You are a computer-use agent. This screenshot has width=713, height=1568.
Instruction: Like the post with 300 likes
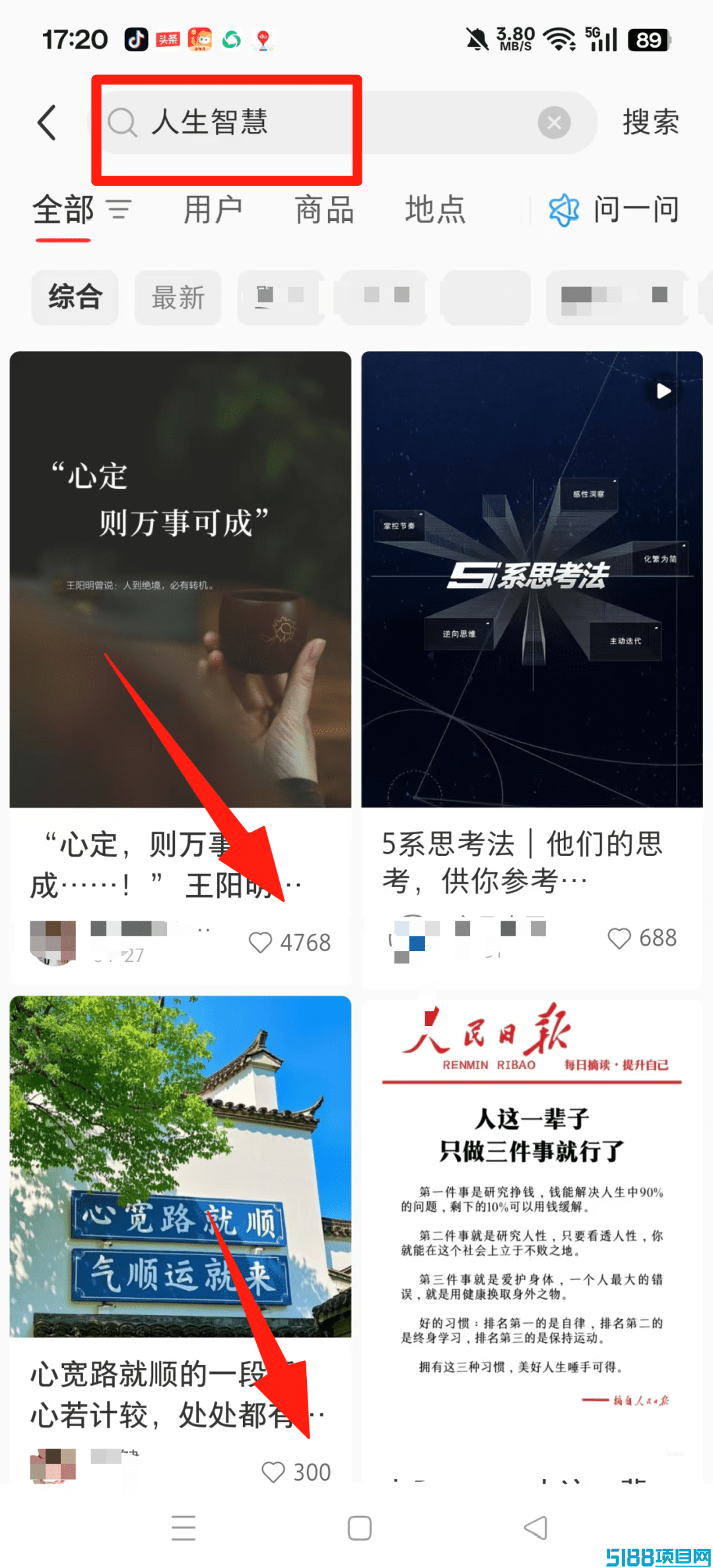click(x=273, y=1472)
